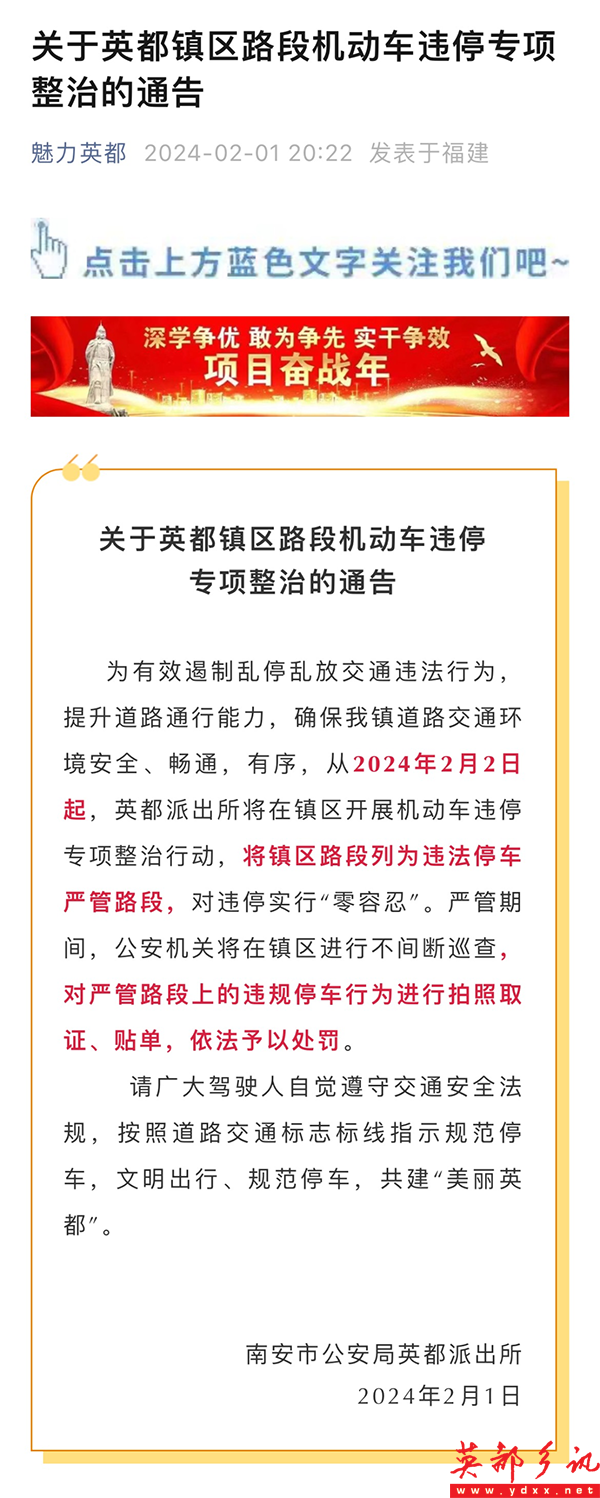Open the 魅力英都 account link

tap(79, 153)
